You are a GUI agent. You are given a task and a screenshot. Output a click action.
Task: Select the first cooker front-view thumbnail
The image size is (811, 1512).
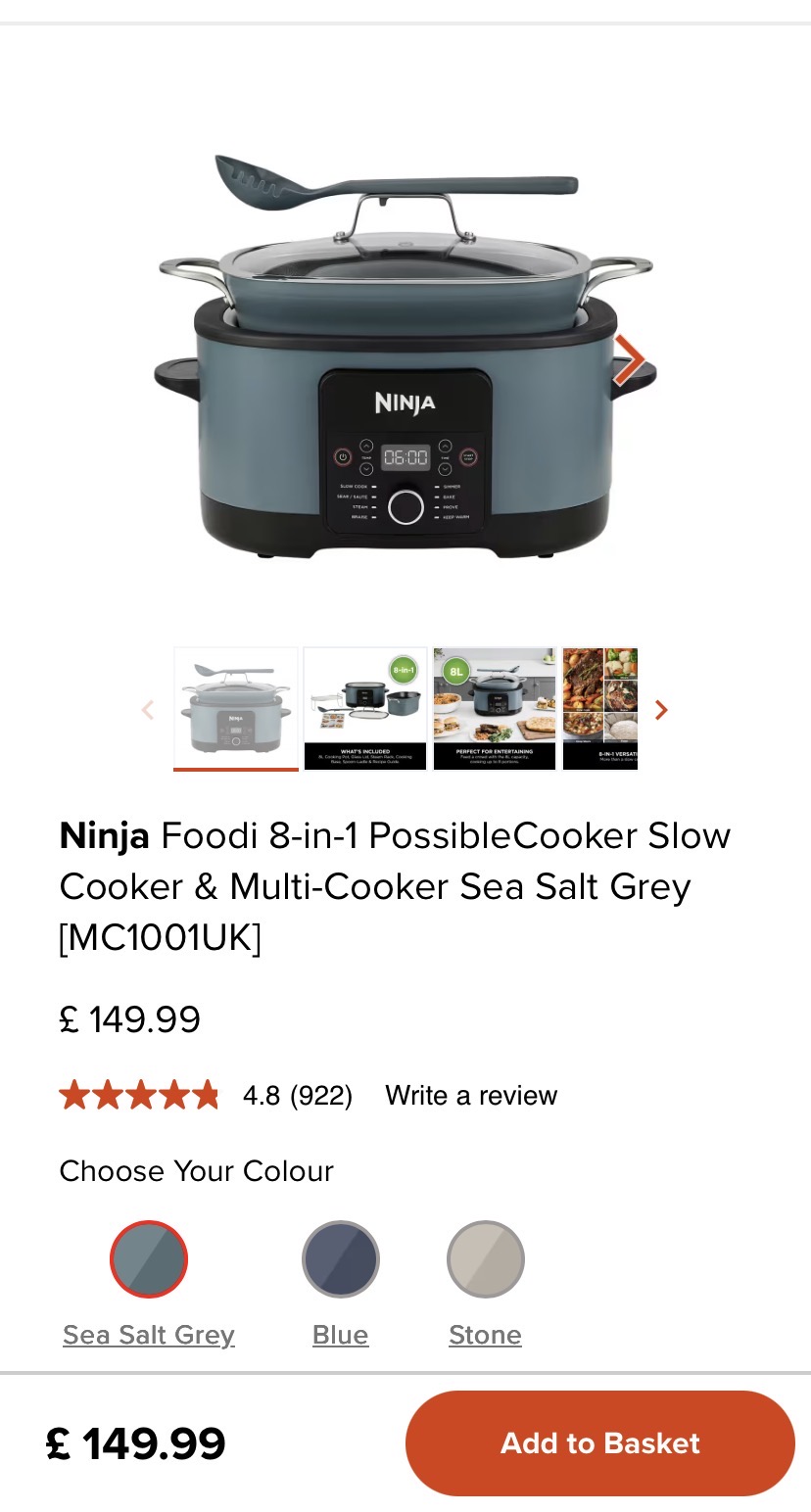[236, 708]
